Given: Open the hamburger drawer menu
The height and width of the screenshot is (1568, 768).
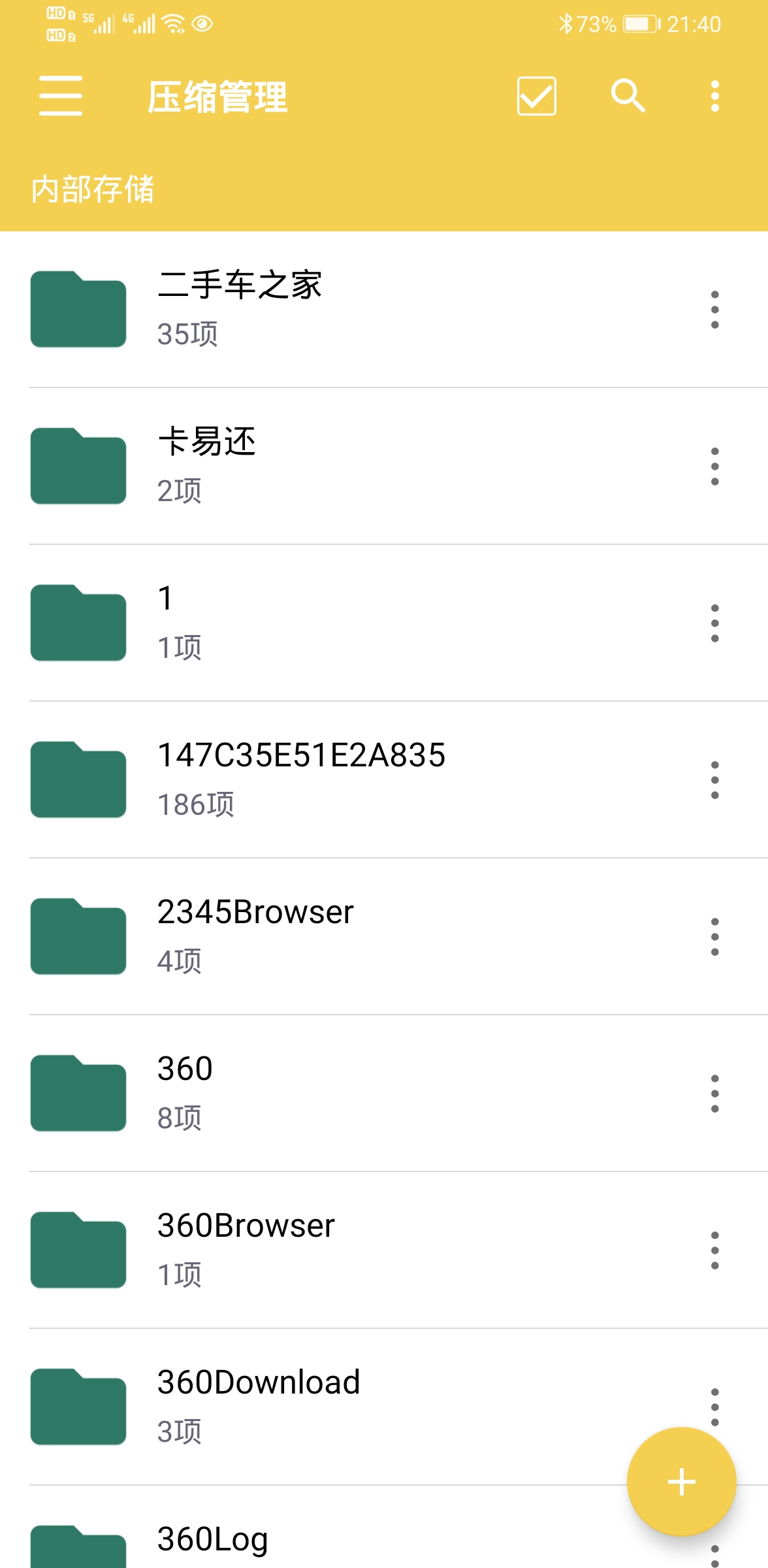Looking at the screenshot, I should [60, 96].
